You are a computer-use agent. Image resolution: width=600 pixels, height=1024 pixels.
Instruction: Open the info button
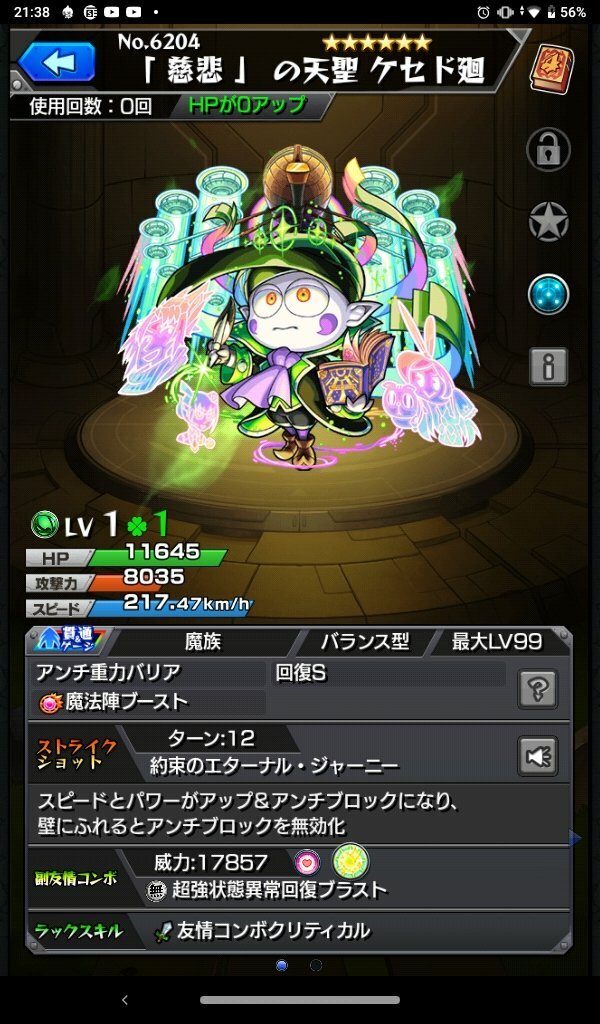548,366
